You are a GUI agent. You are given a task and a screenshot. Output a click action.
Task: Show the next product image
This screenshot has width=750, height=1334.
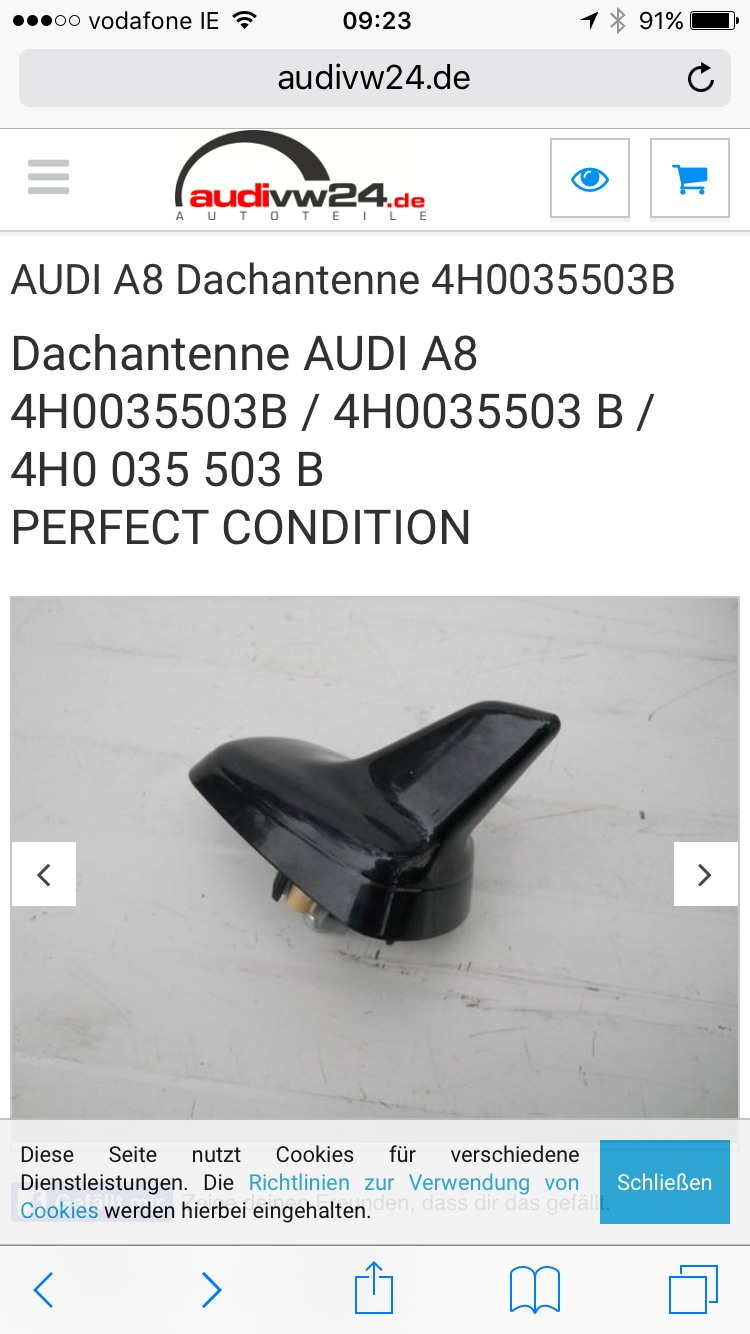coord(705,875)
